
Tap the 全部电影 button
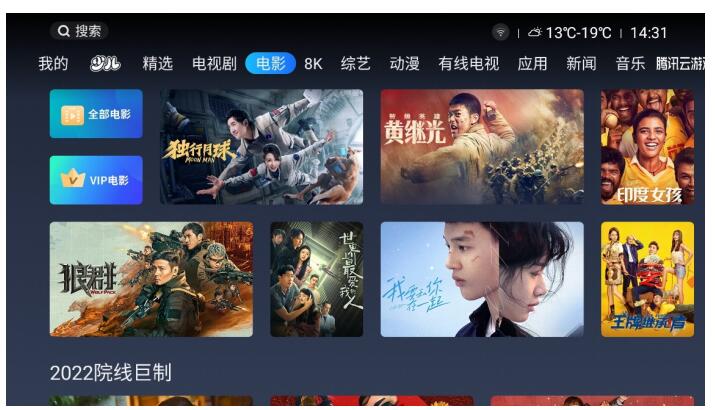click(96, 114)
